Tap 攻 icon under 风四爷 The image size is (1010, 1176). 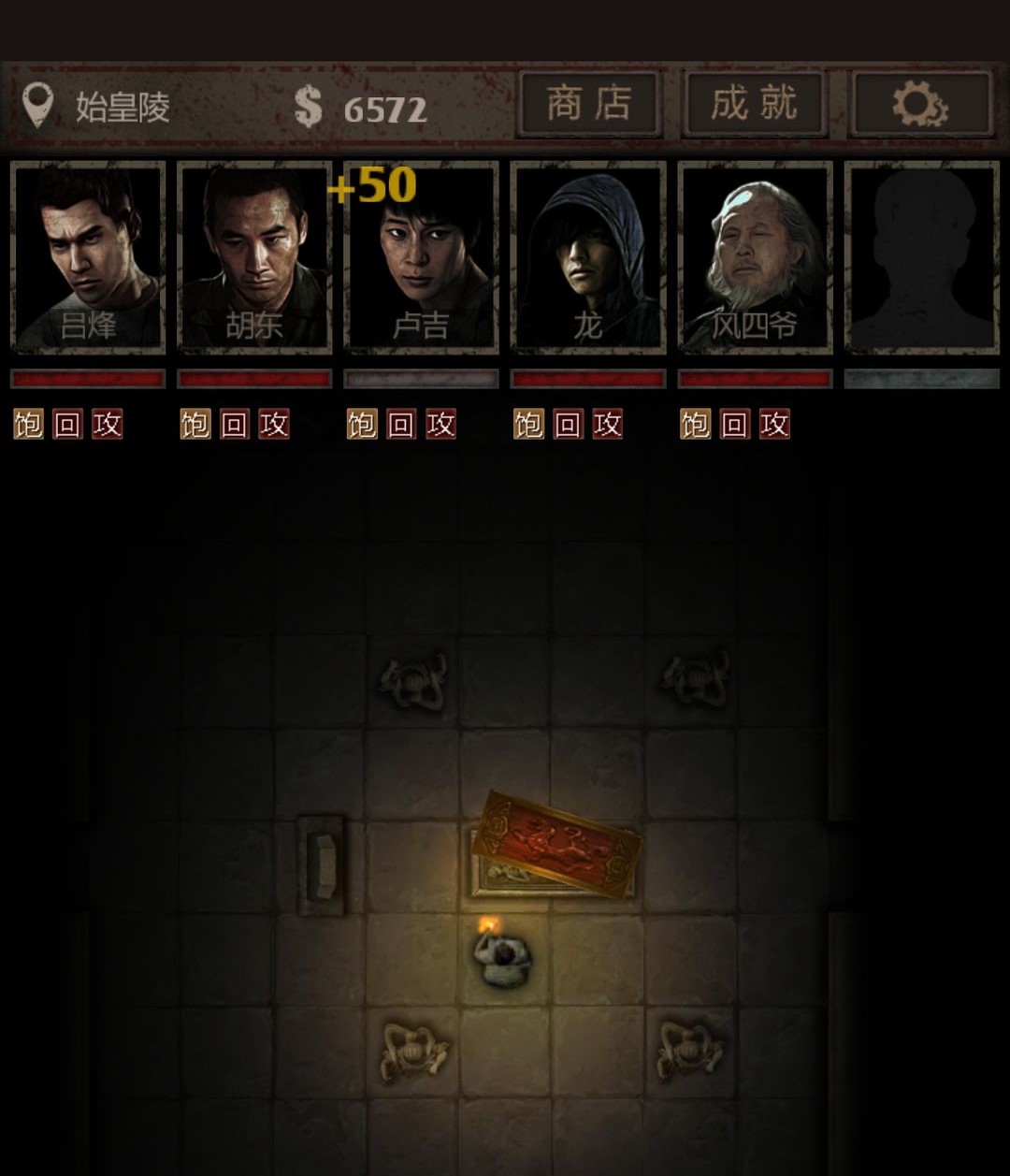tap(774, 425)
